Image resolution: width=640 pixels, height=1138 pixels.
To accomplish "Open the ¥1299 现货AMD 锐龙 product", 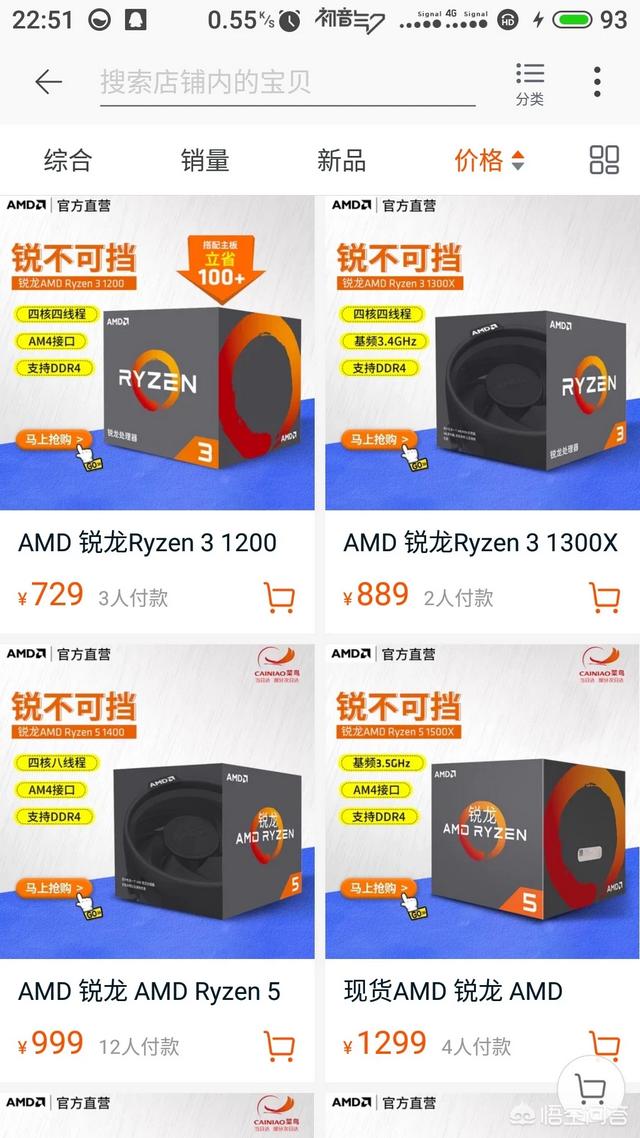I will [483, 863].
